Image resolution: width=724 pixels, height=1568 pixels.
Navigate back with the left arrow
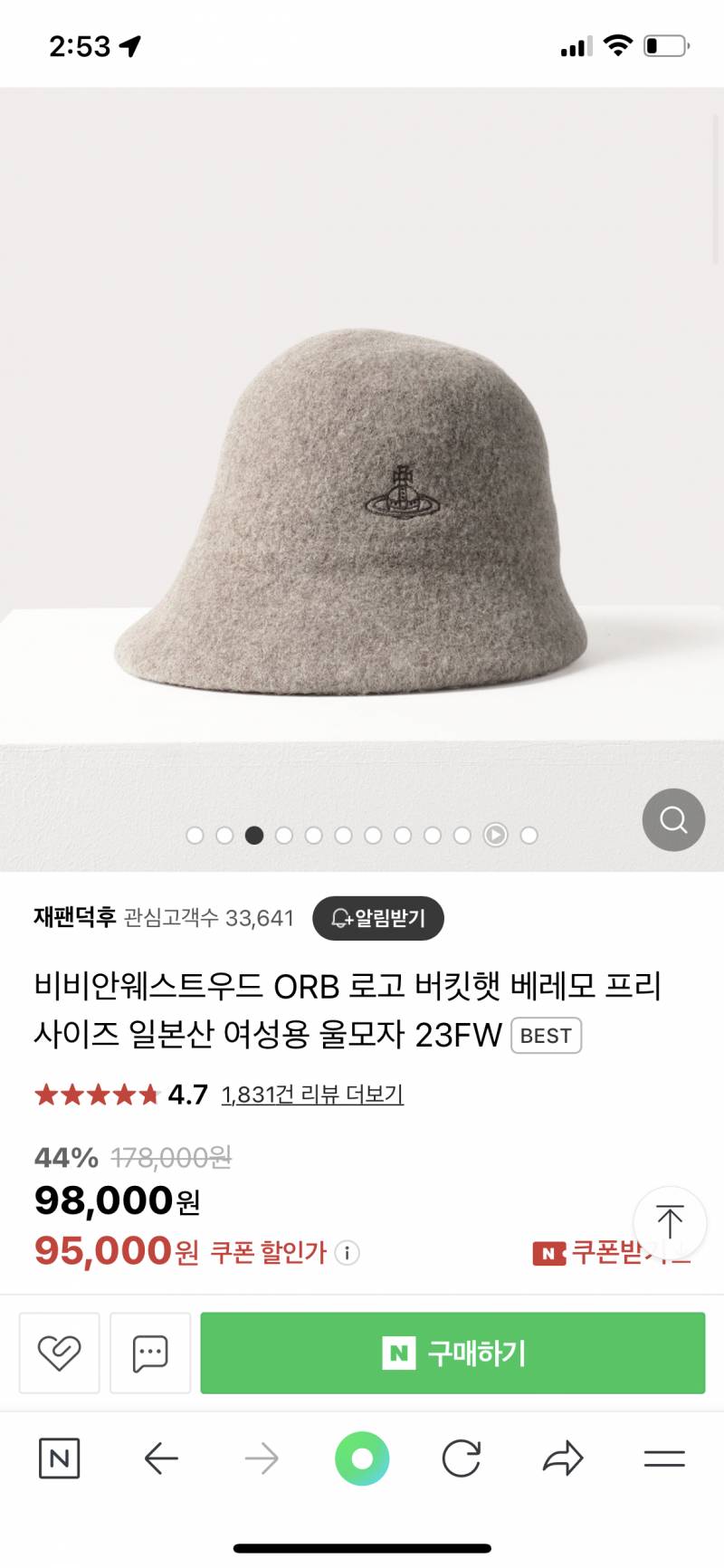(161, 1458)
